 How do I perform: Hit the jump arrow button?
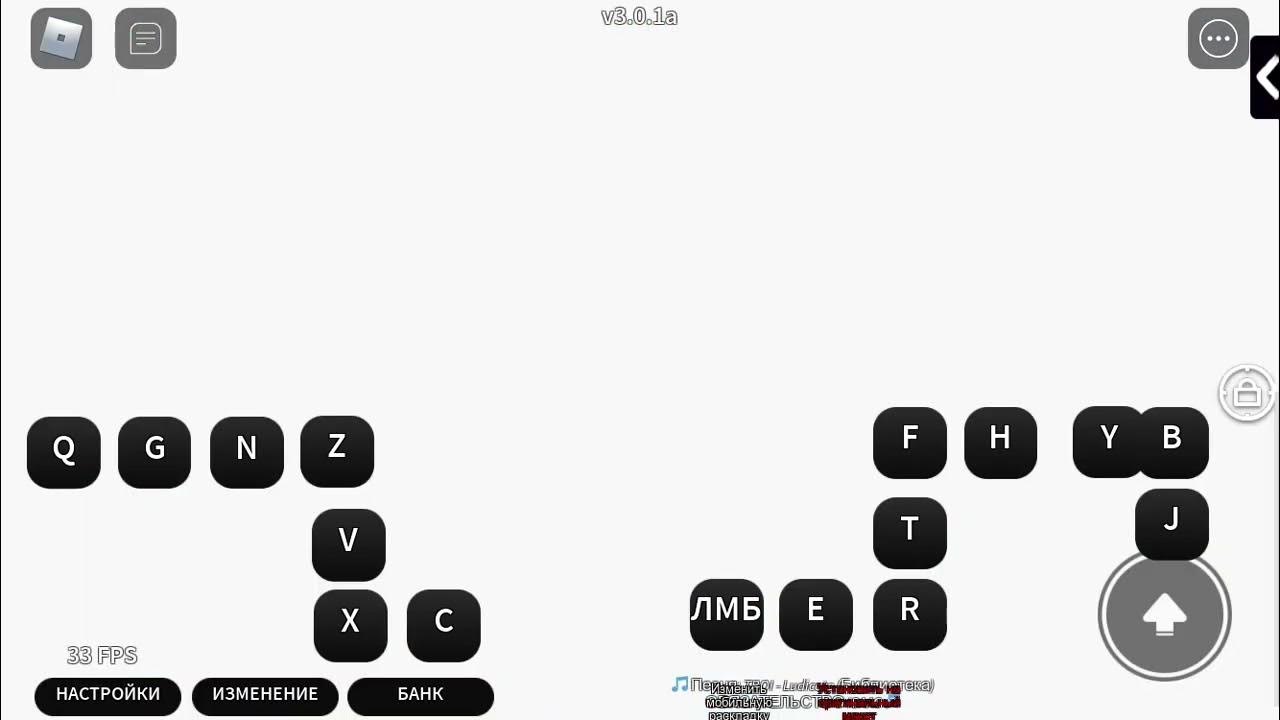coord(1164,615)
